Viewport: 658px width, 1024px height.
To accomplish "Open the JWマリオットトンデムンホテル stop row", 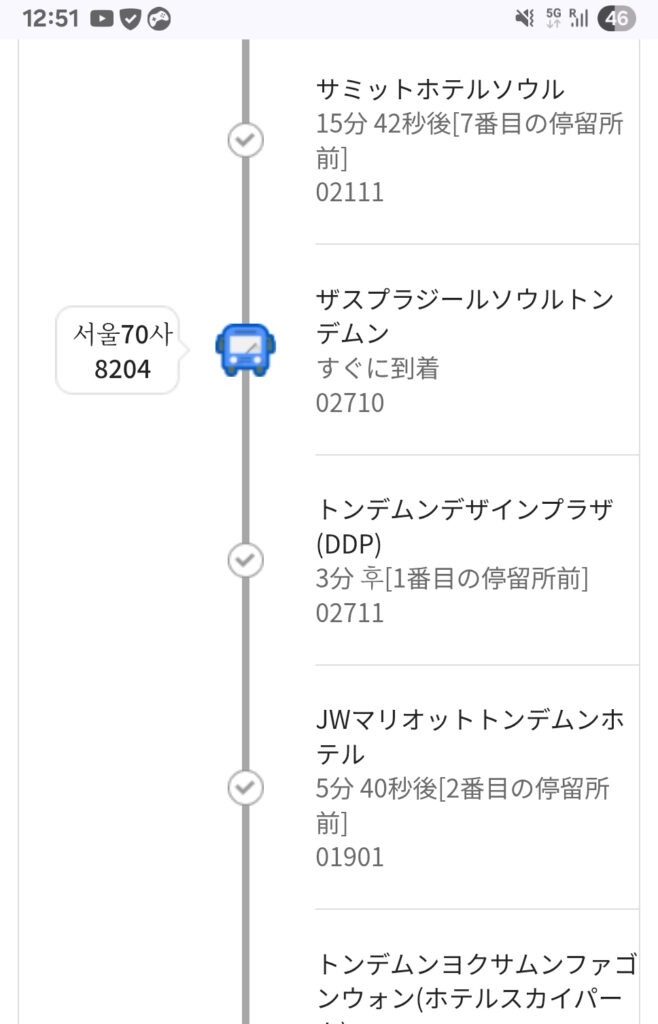I will pos(470,787).
